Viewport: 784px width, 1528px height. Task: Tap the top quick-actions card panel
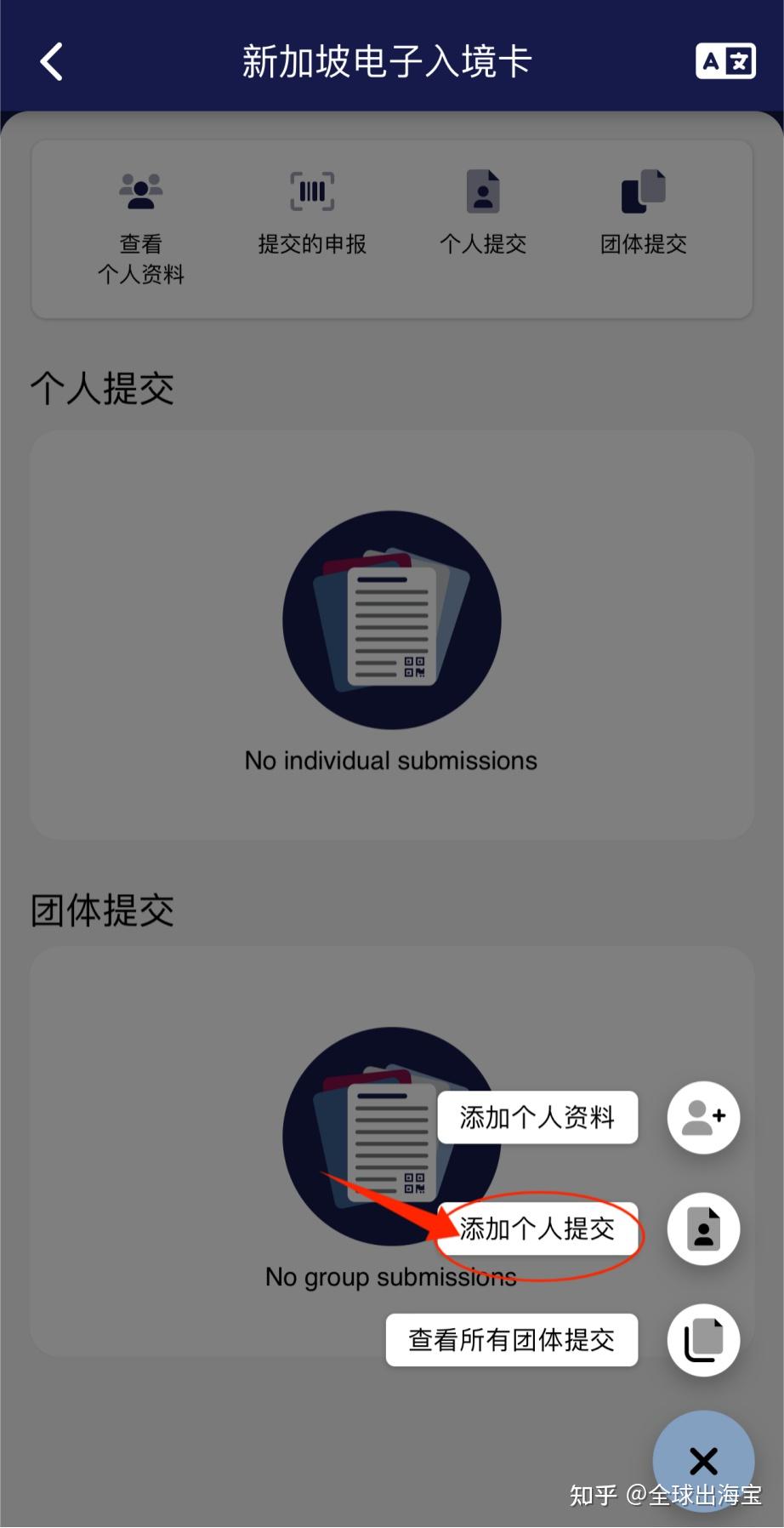click(x=391, y=228)
